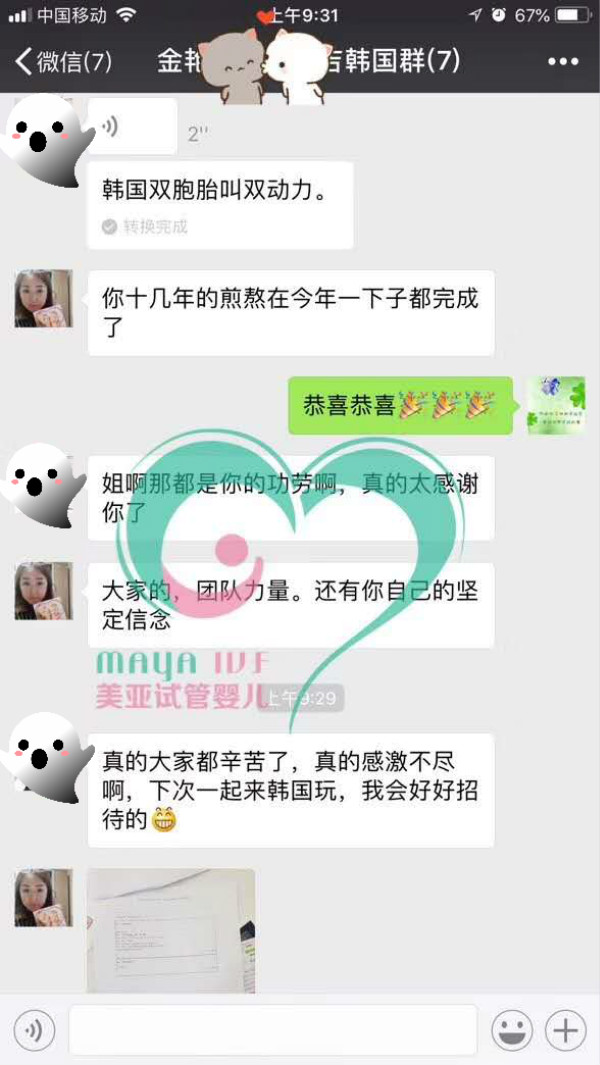Screen dimensions: 600x1065
Task: Play the 2-second voice message
Action: tap(132, 127)
